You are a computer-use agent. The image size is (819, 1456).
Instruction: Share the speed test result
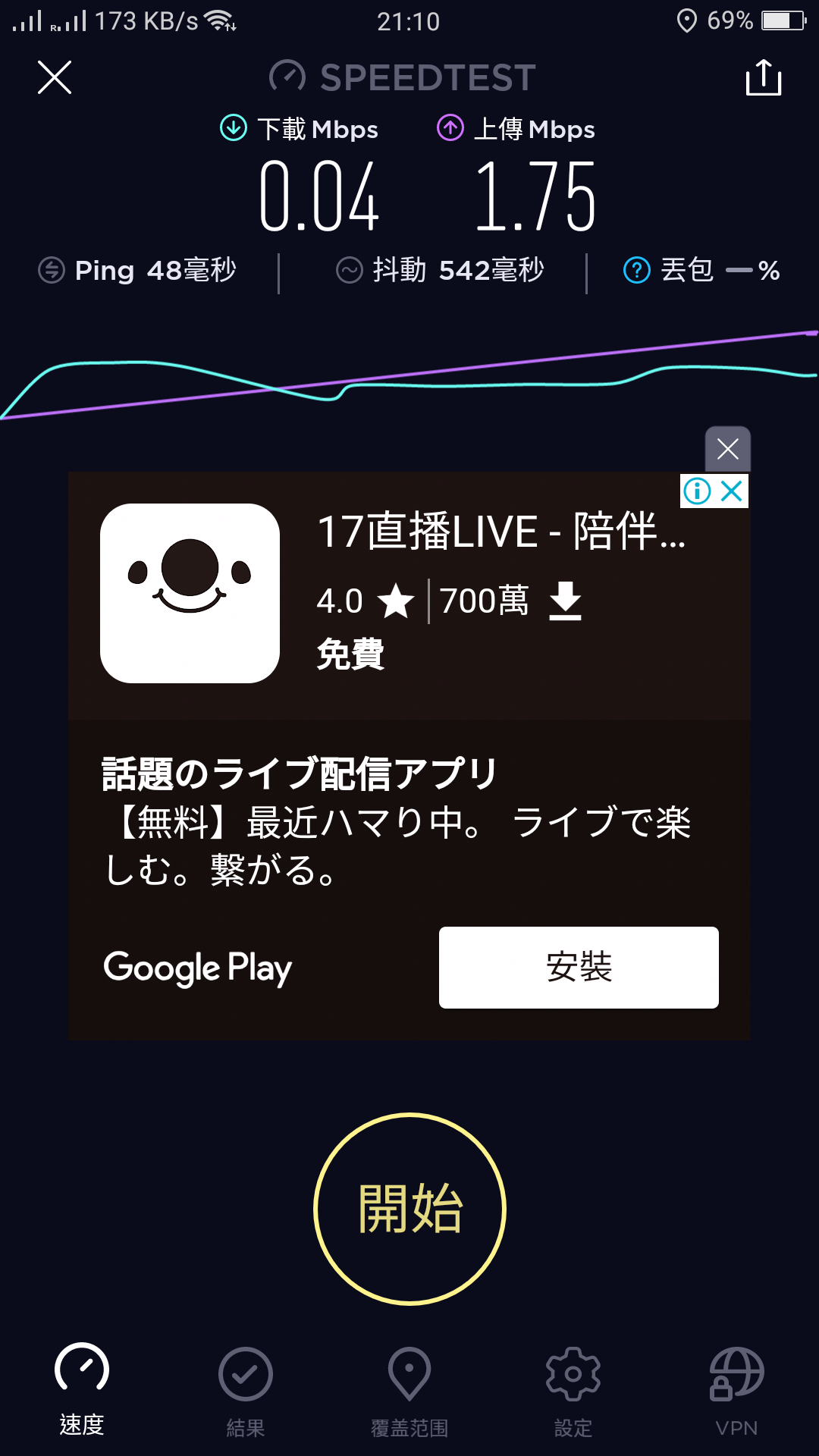coord(764,77)
